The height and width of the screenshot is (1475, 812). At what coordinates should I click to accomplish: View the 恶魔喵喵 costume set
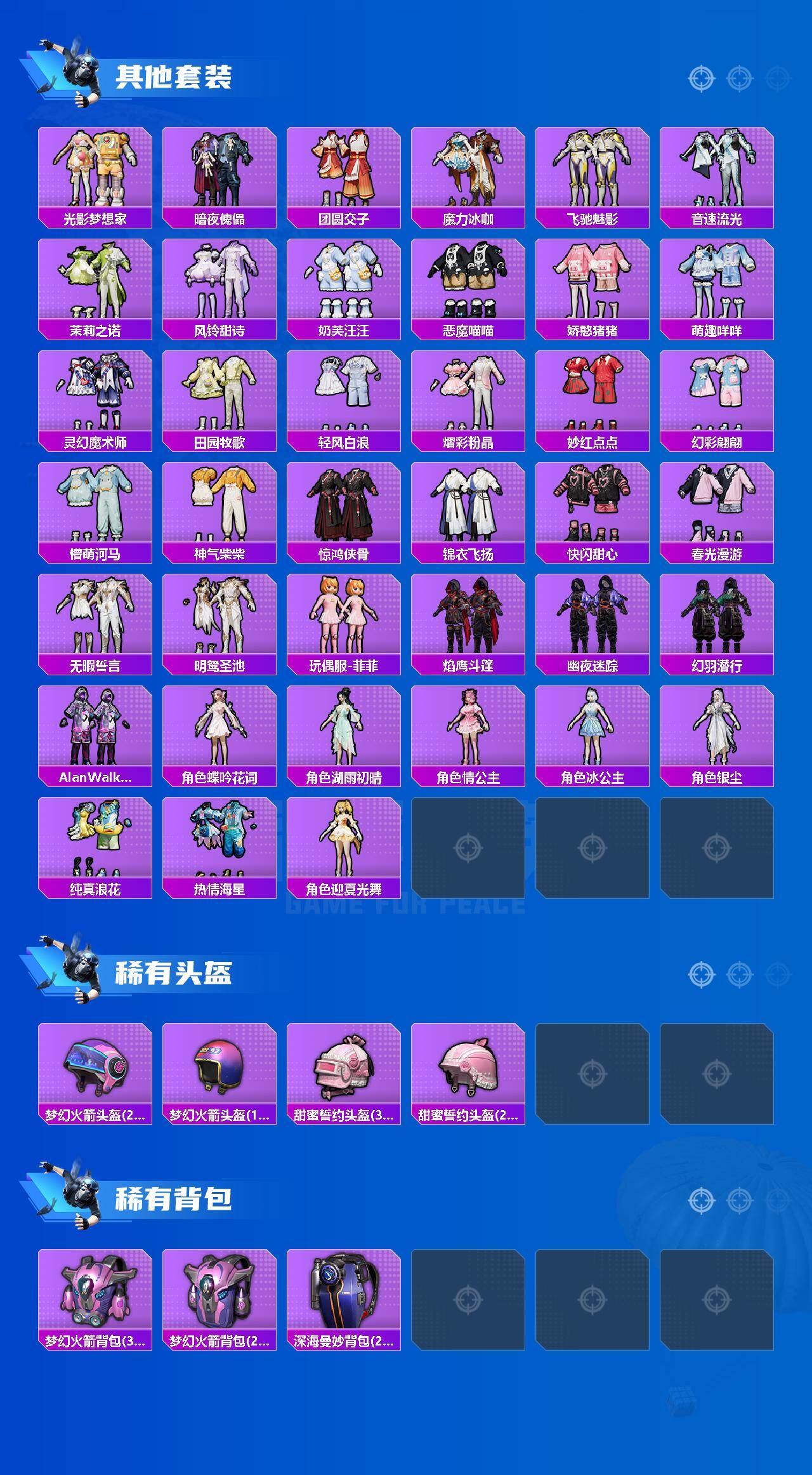click(x=469, y=286)
